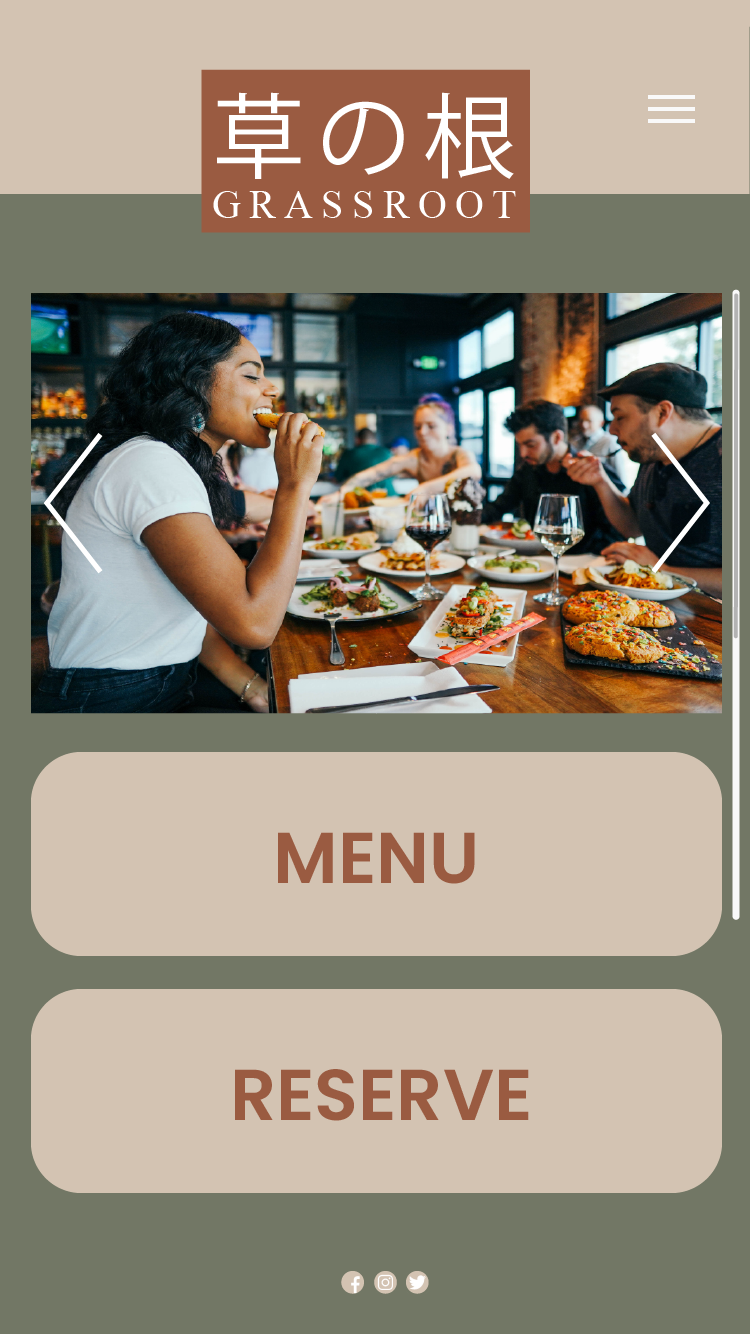Open the Instagram profile
Viewport: 750px width, 1334px height.
[385, 1282]
